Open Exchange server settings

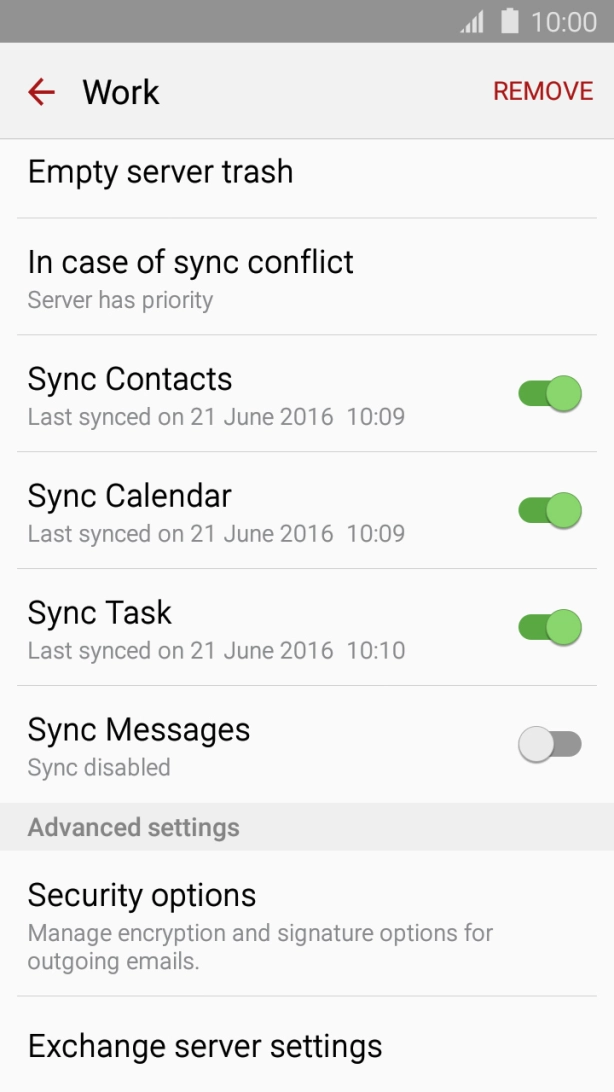pos(205,1046)
